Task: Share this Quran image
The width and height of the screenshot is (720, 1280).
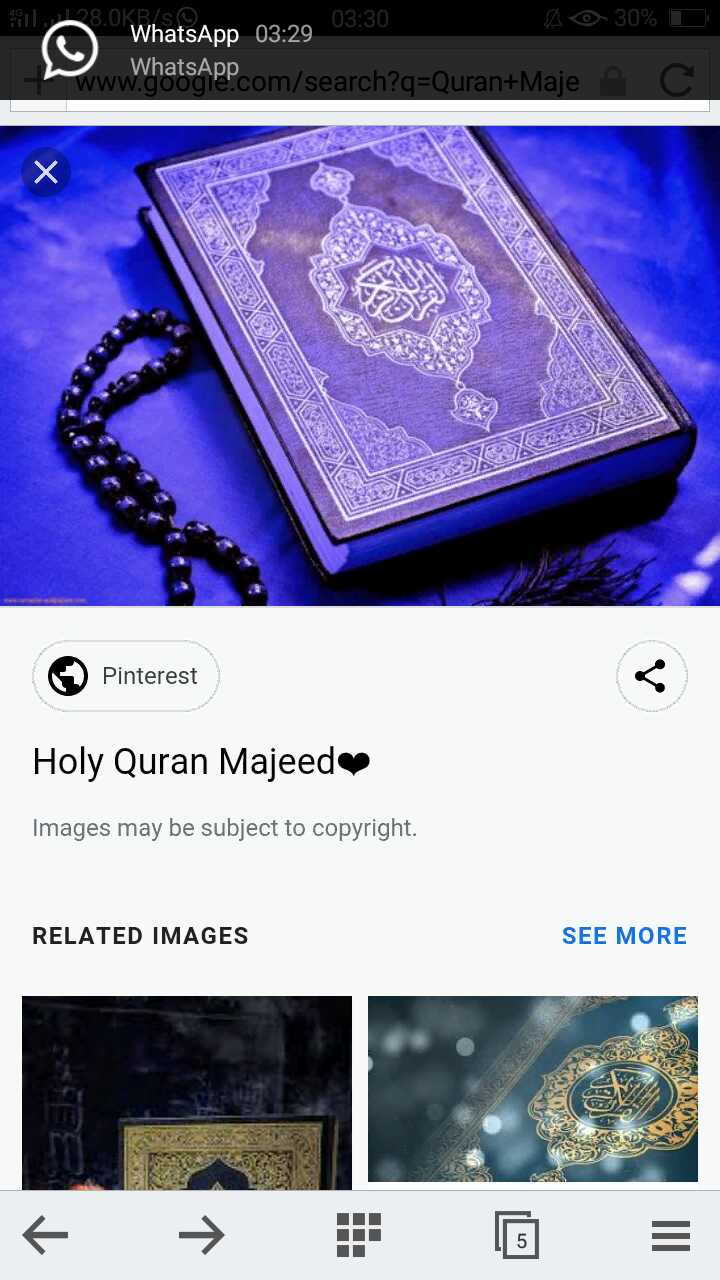Action: tap(651, 676)
